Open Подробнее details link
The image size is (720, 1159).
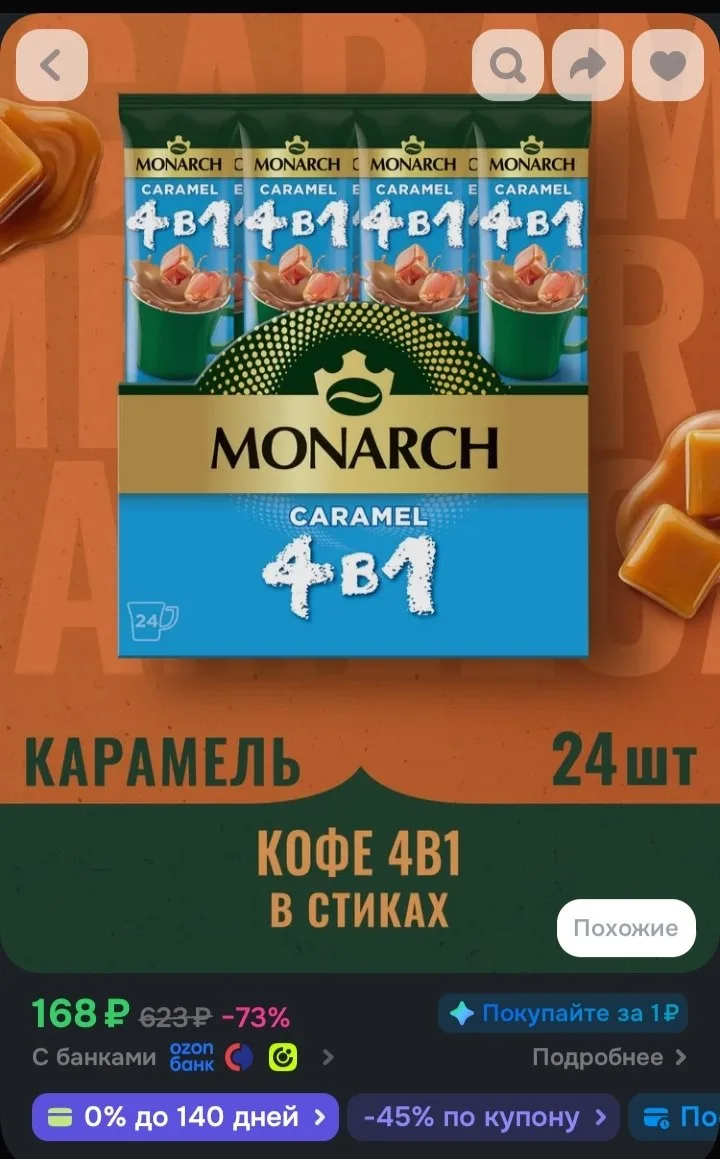(x=609, y=1057)
